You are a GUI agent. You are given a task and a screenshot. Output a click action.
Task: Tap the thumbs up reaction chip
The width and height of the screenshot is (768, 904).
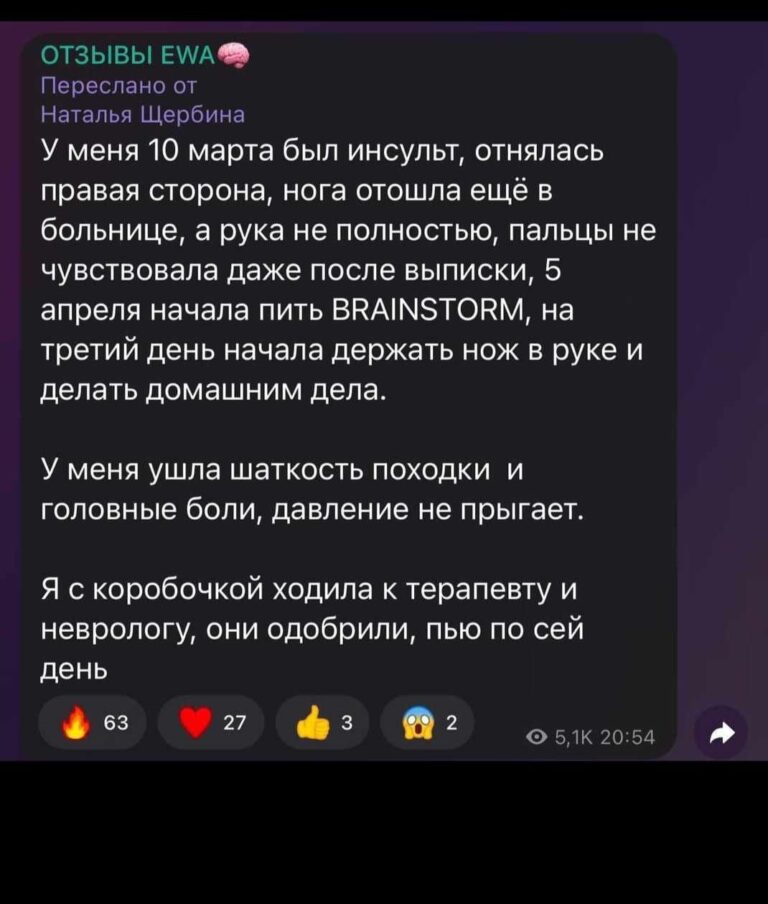click(x=322, y=723)
